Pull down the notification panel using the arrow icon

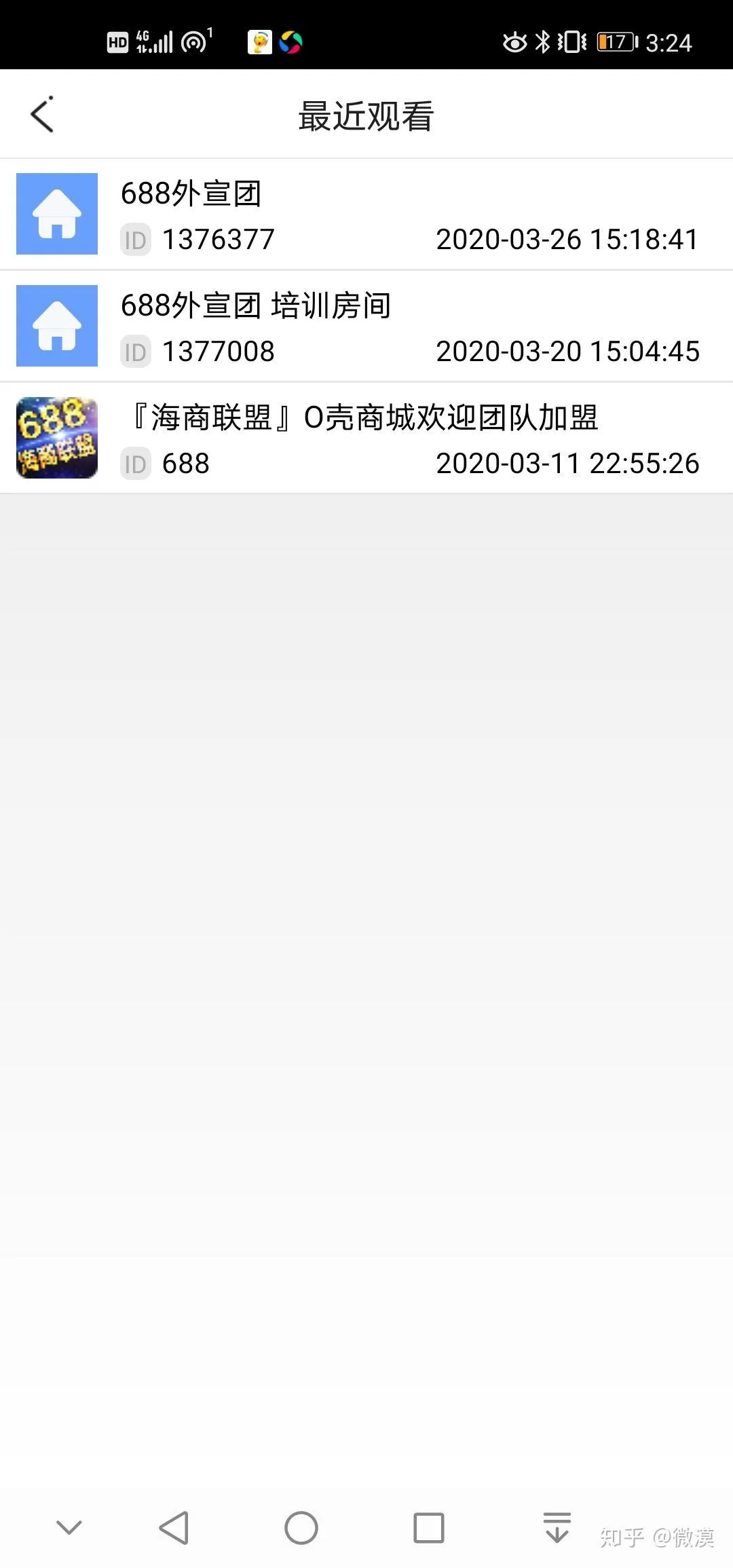tap(557, 1528)
